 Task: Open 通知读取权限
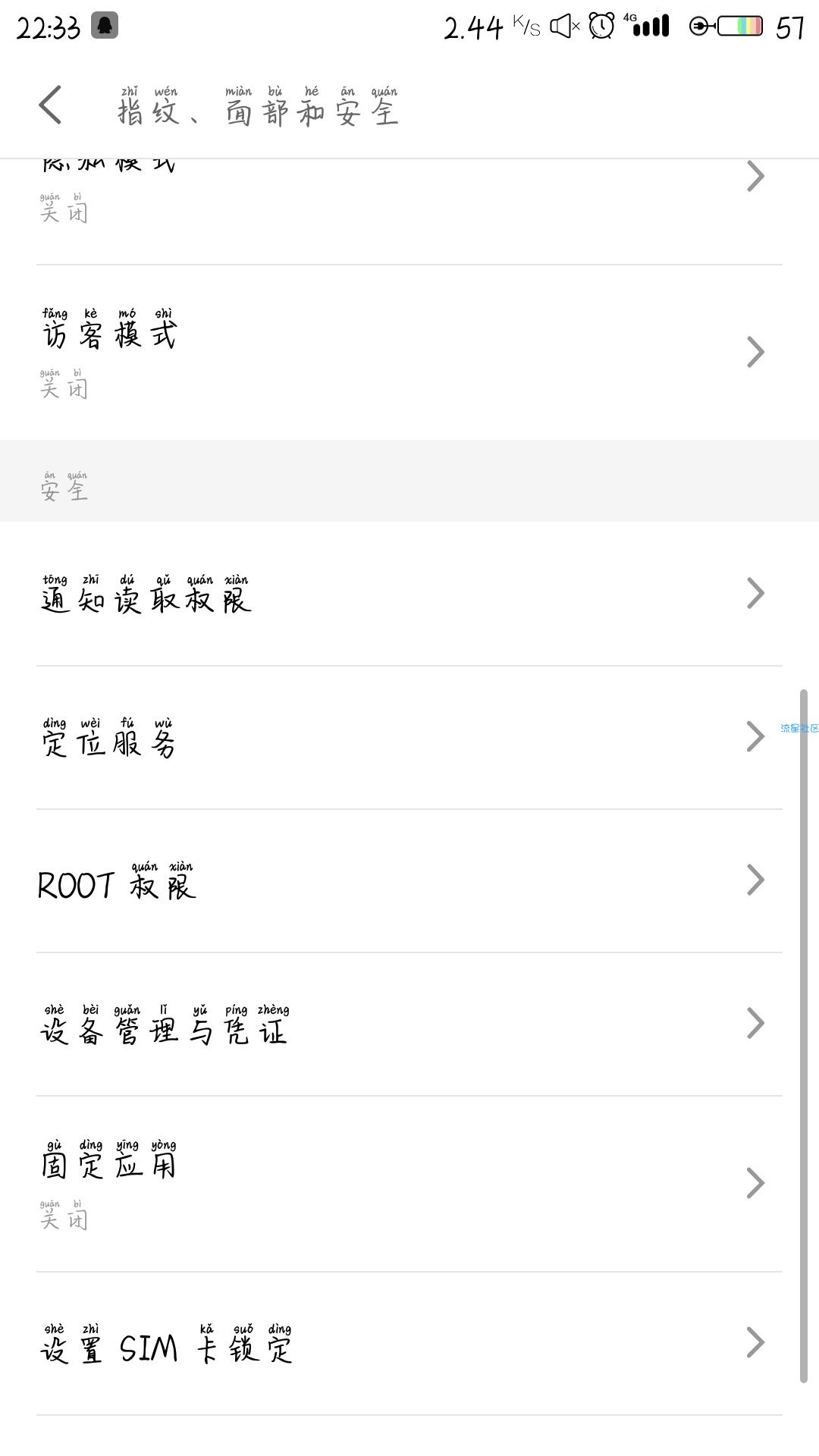point(409,594)
